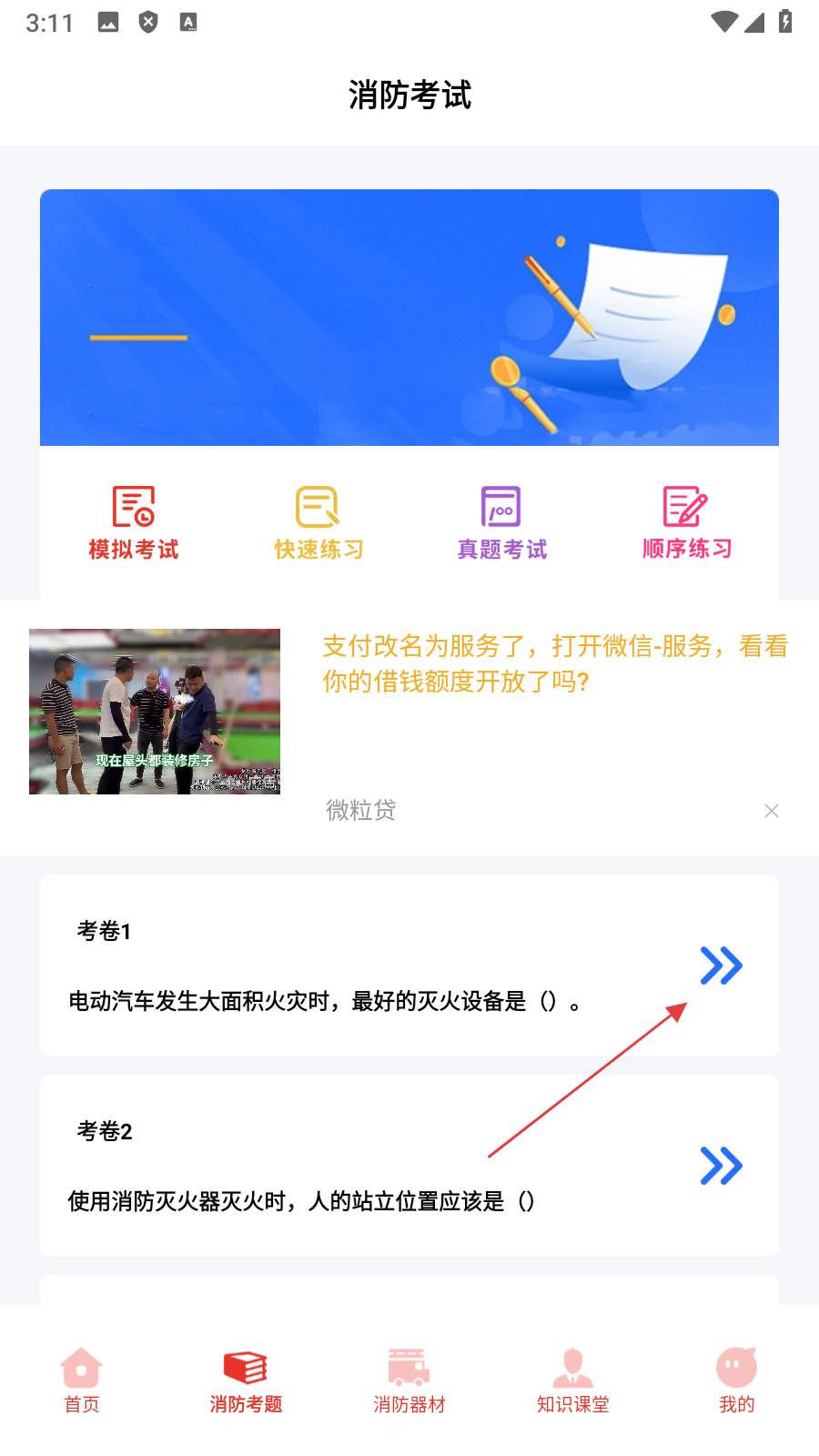Open the 微粒贷 ad video thumbnail
This screenshot has height=1456, width=819.
pos(155,712)
